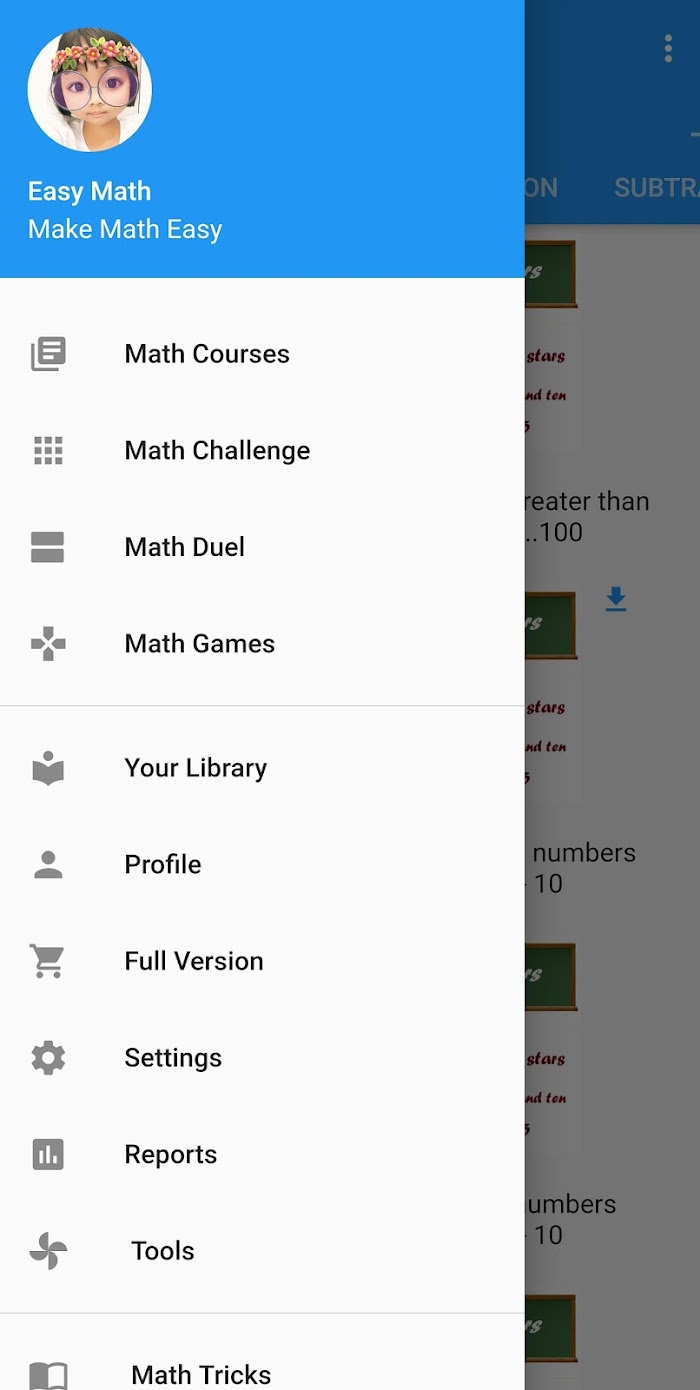
Task: View the Profile page
Action: pos(262,865)
